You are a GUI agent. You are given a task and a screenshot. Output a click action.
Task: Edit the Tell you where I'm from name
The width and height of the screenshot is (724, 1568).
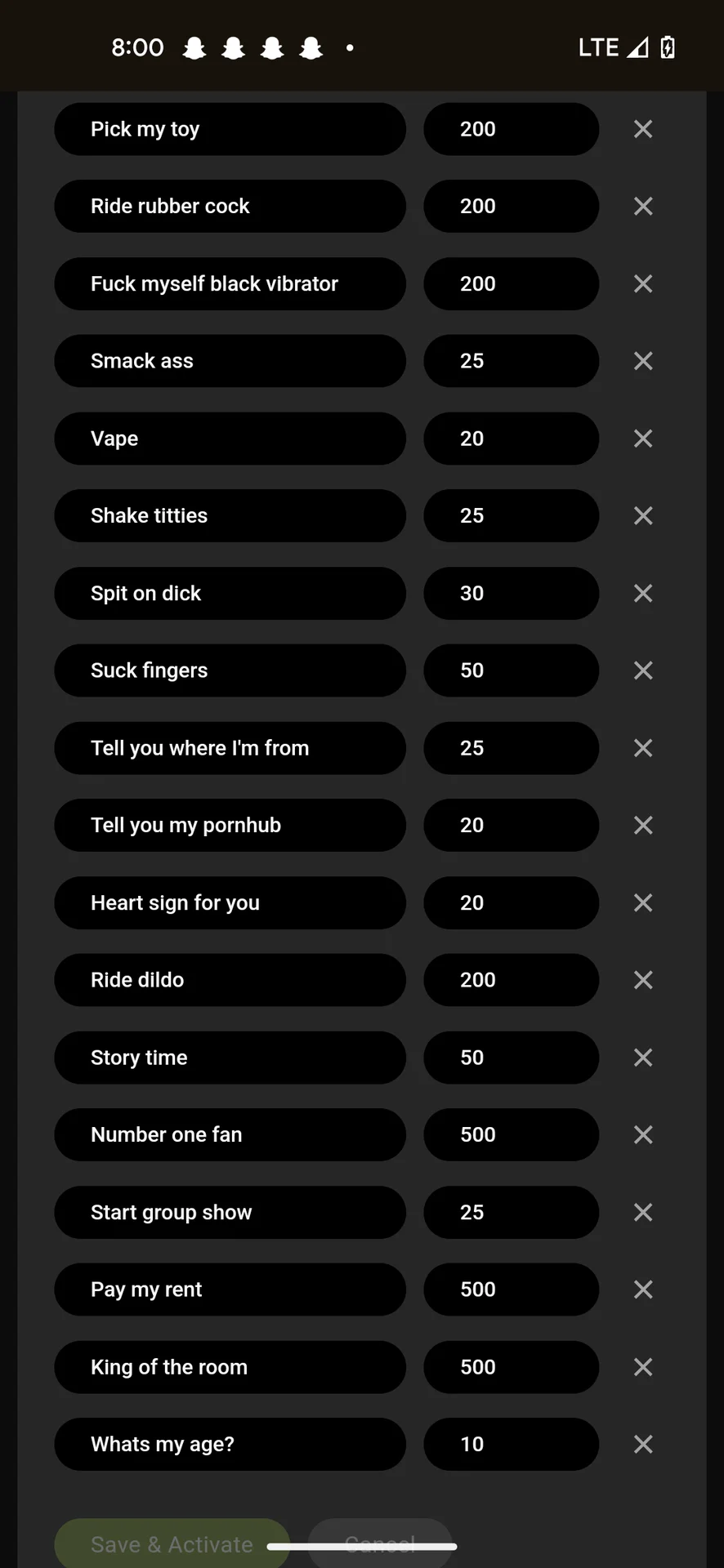point(230,748)
